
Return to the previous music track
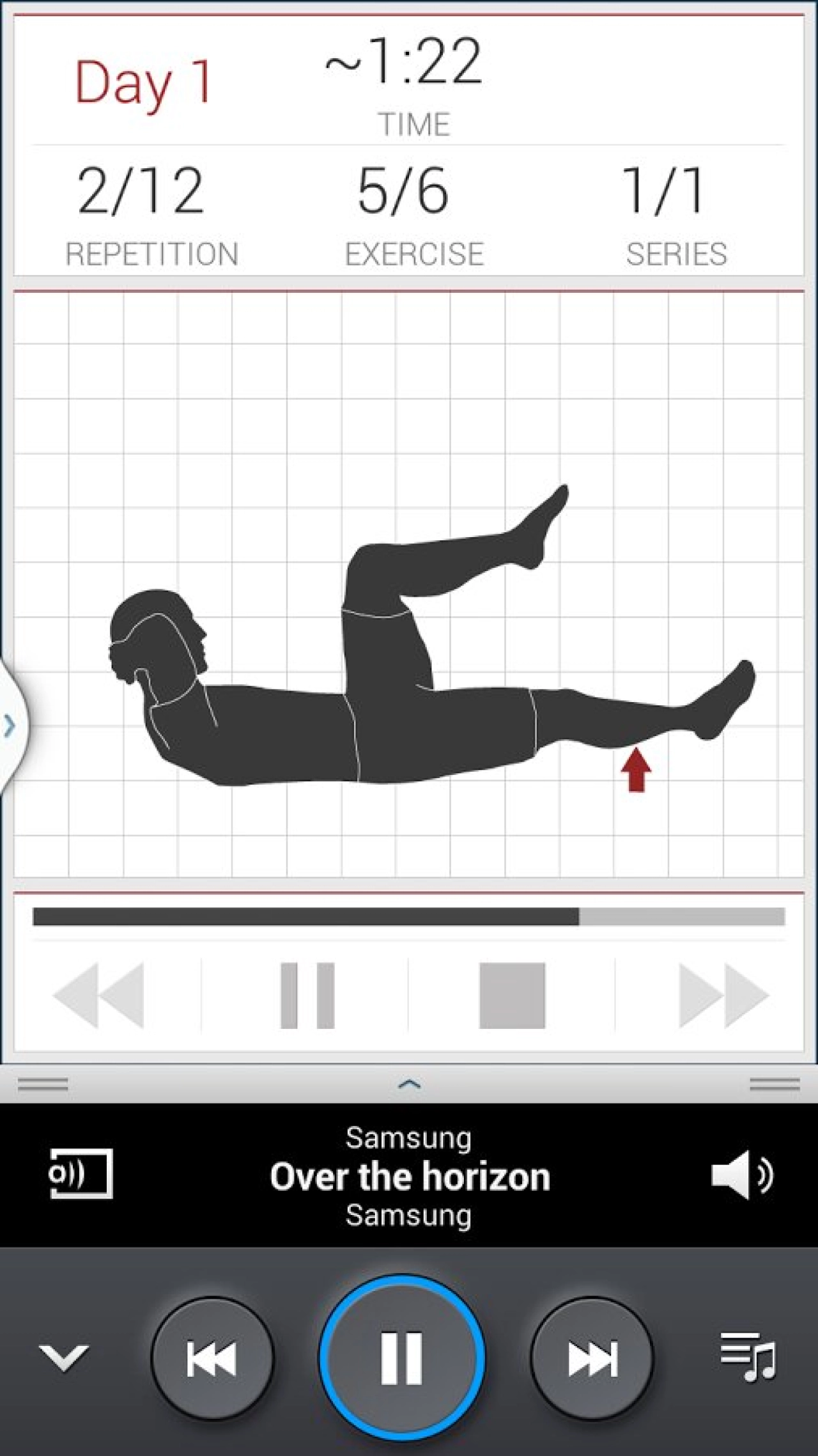[212, 1358]
